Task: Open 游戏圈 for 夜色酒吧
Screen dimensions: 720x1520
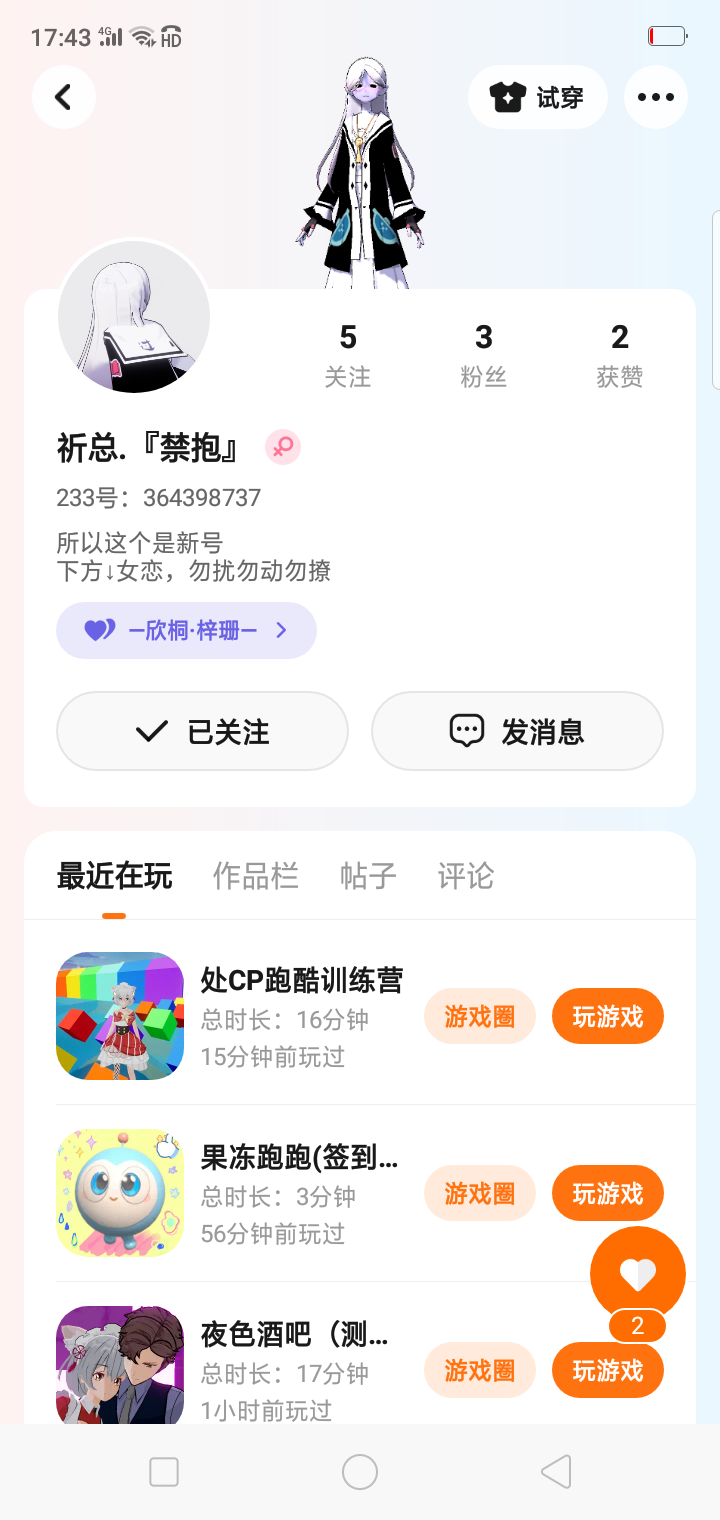Action: point(480,1370)
